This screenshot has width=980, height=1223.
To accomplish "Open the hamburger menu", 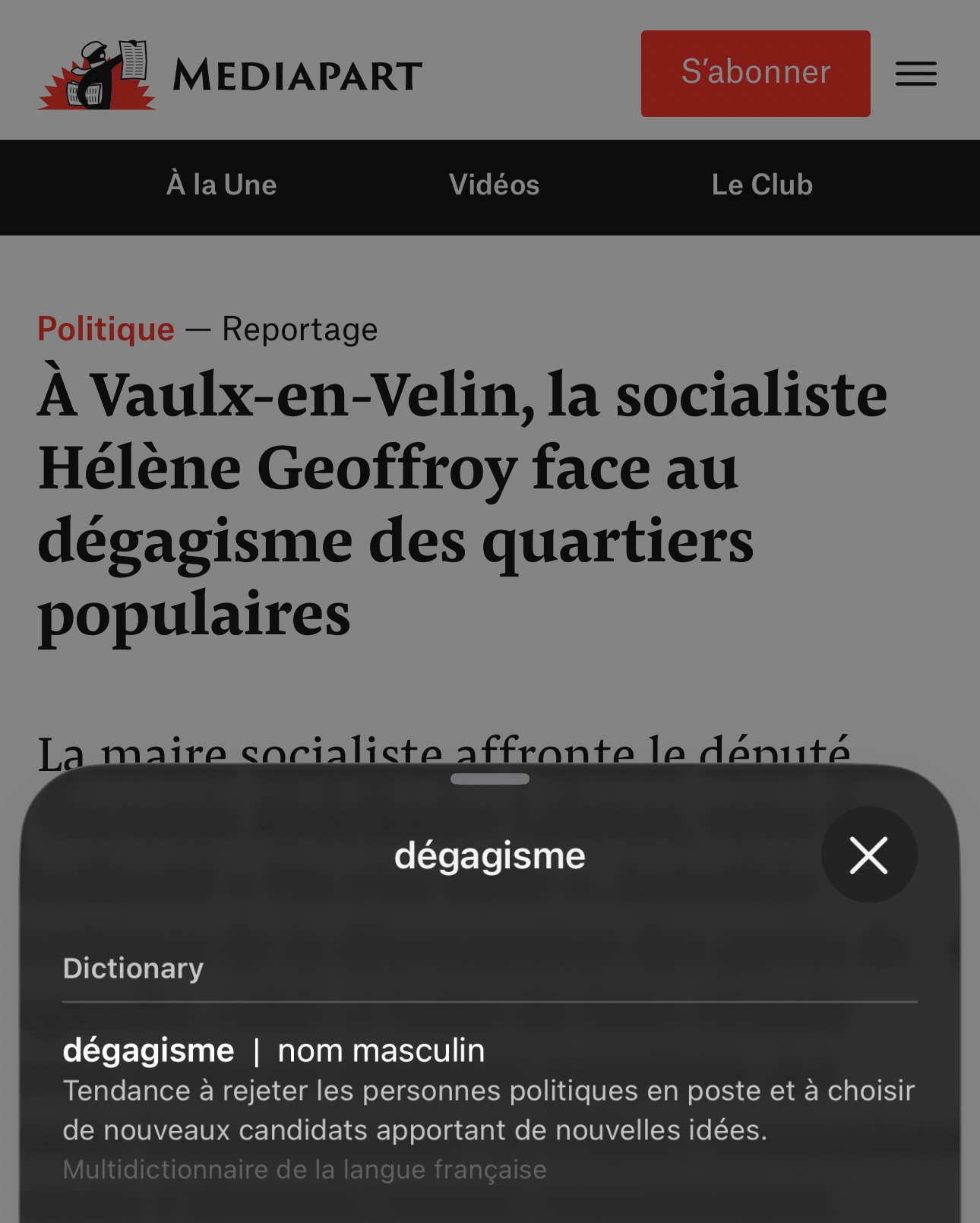I will 915,74.
